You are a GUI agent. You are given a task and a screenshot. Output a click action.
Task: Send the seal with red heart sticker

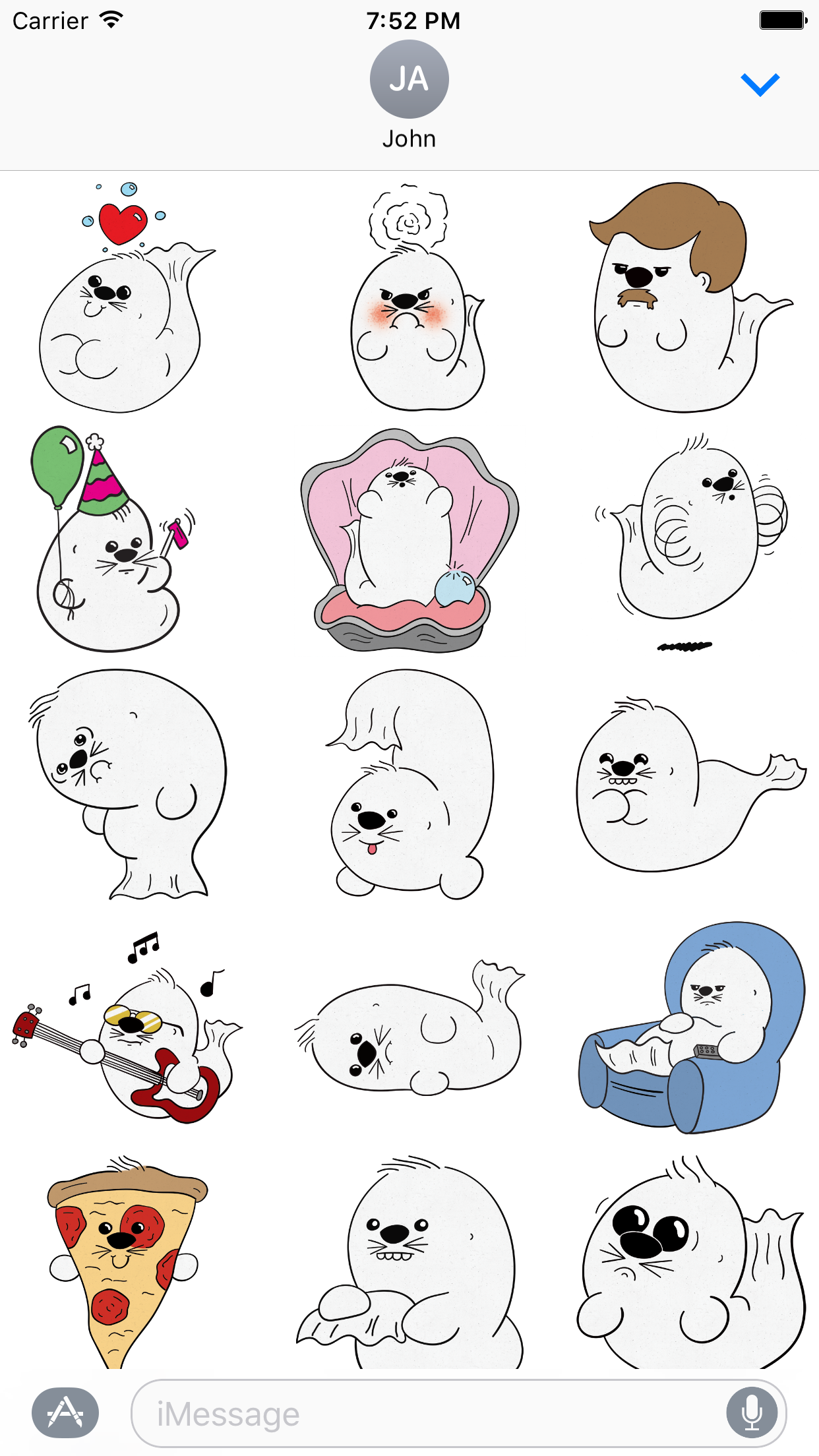[122, 310]
